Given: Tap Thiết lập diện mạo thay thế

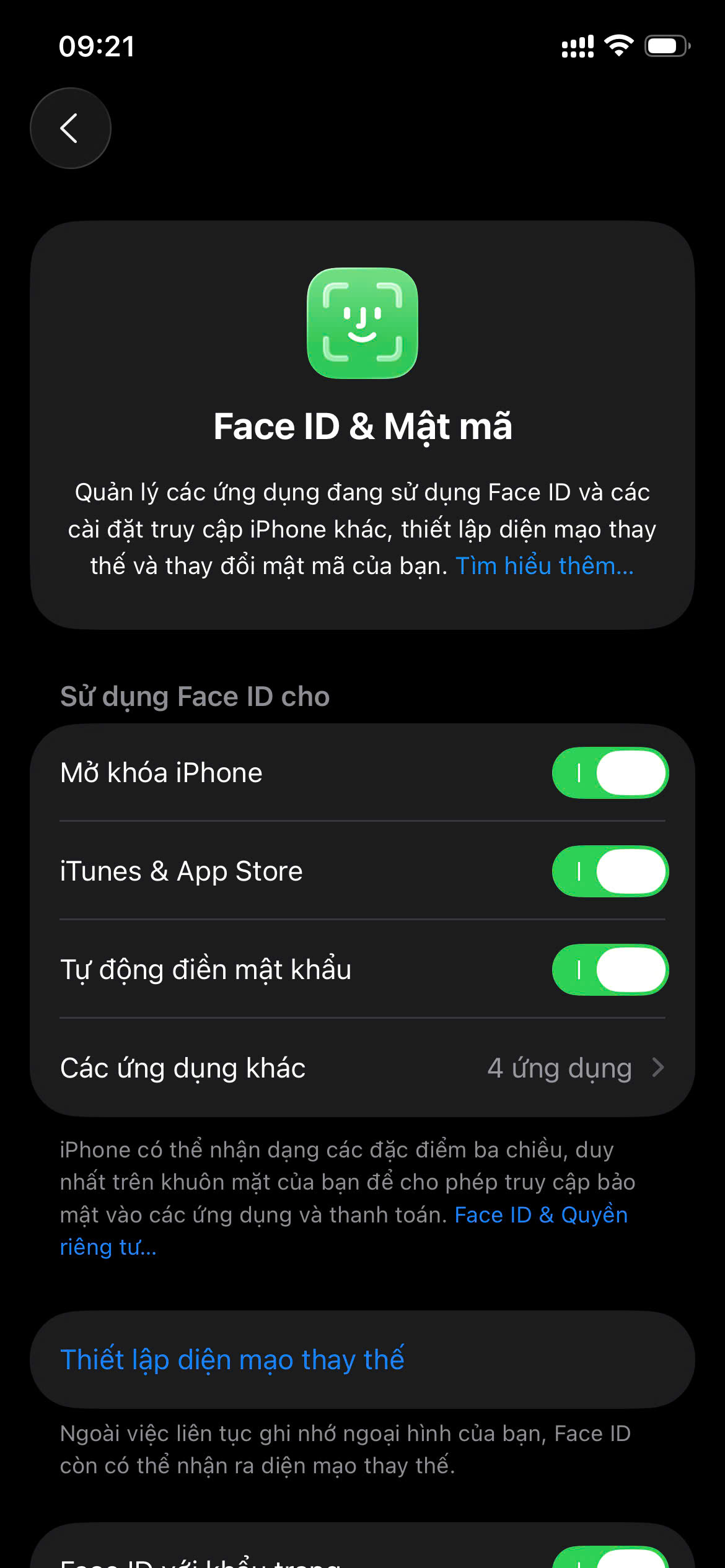Looking at the screenshot, I should pyautogui.click(x=232, y=1360).
